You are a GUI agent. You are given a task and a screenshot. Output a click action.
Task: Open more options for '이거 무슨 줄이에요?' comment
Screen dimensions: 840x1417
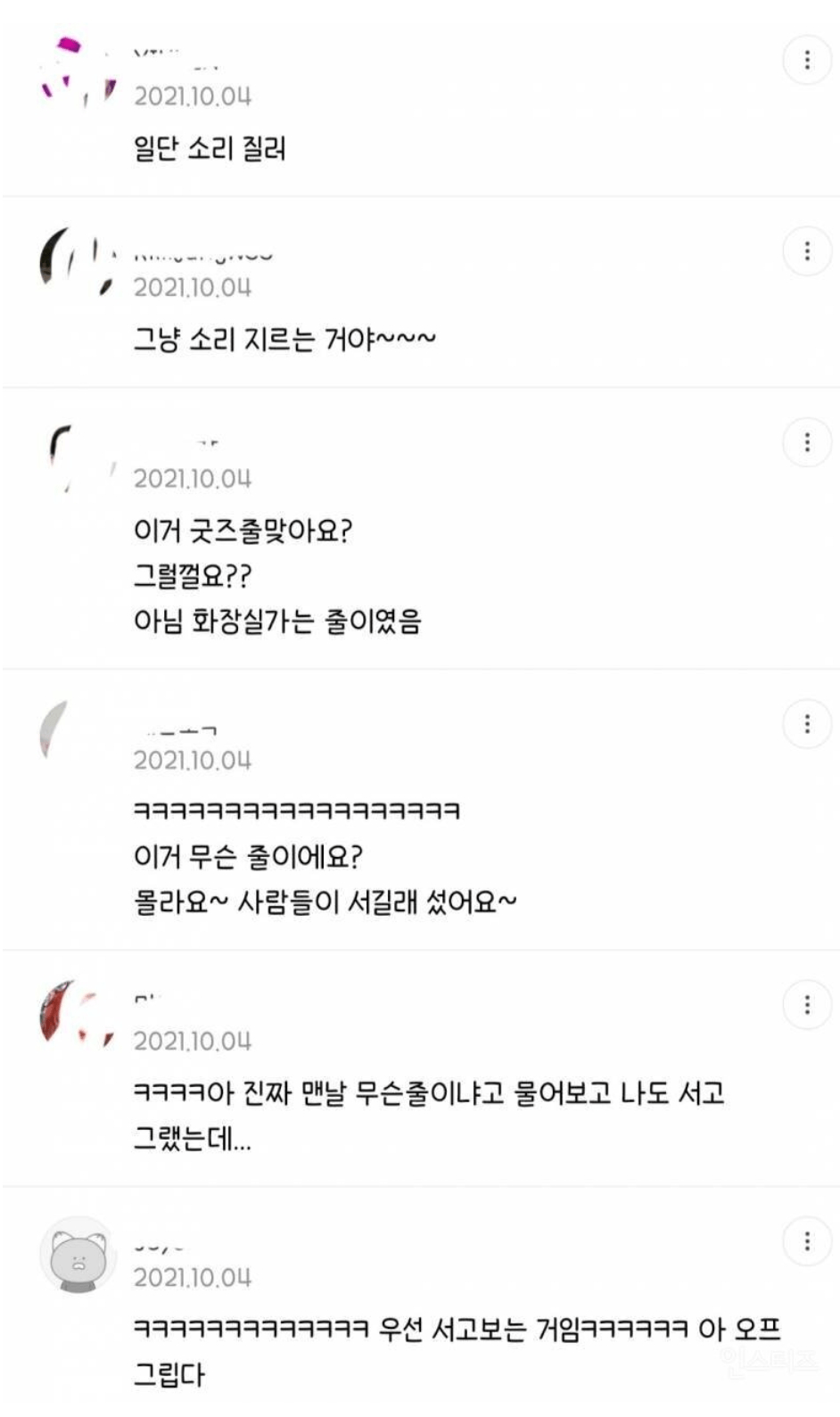(807, 724)
